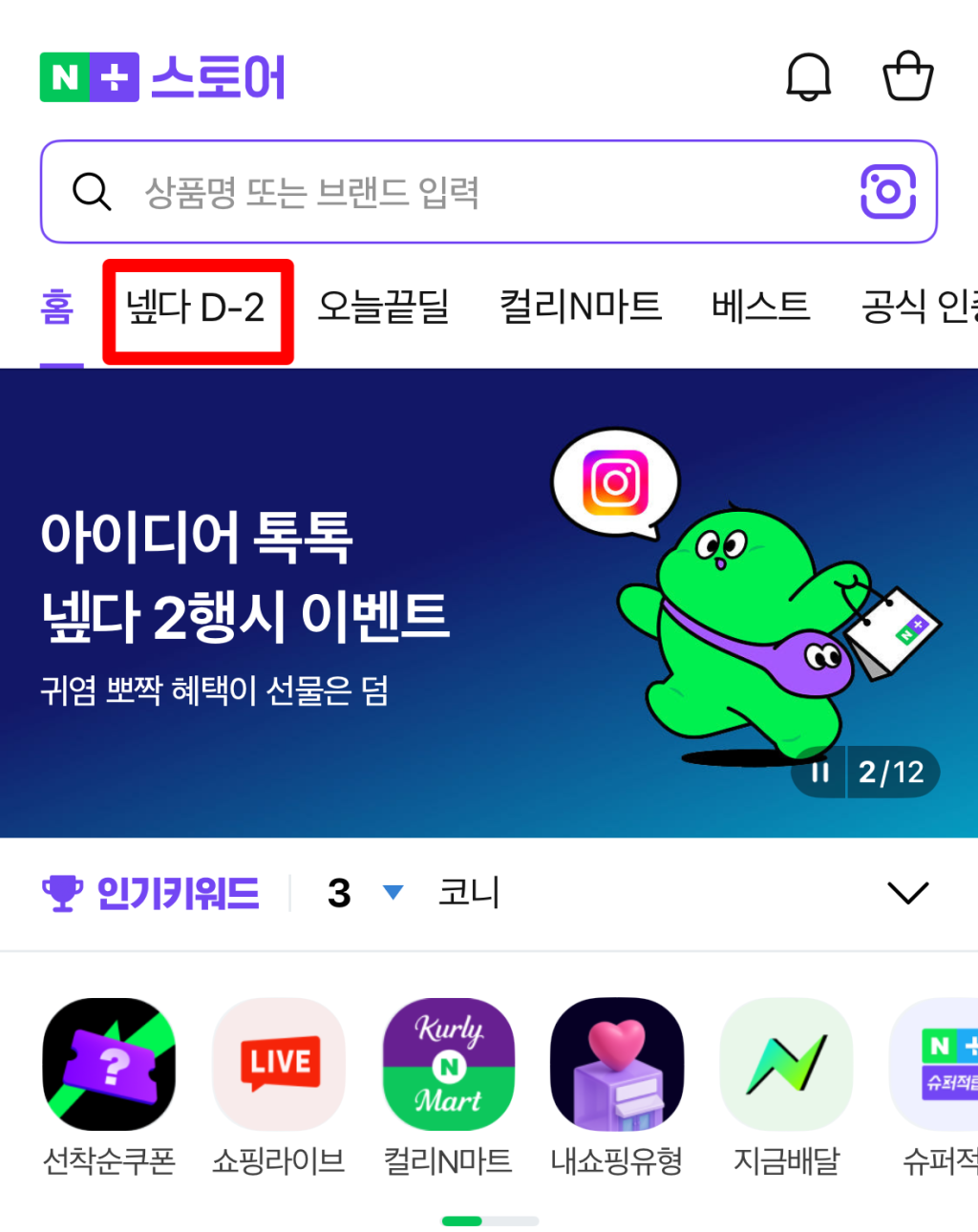Image resolution: width=978 pixels, height=1232 pixels.
Task: Open 쇼핑라이브 shortcut
Action: (x=279, y=1065)
